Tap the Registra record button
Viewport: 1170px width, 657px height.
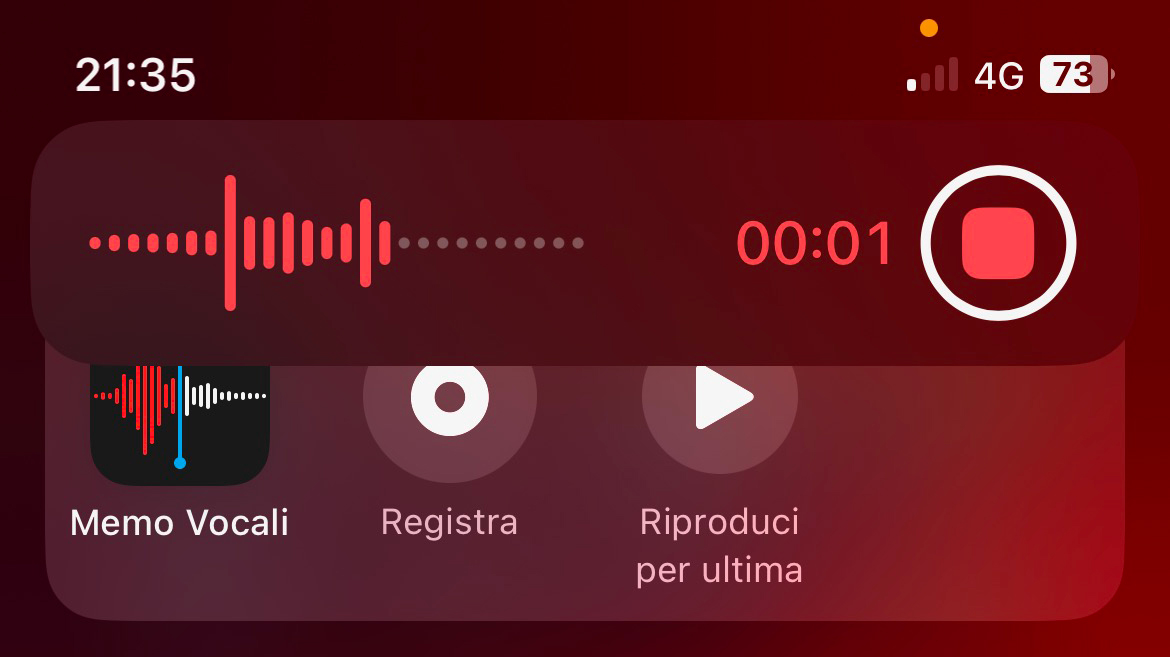[450, 398]
